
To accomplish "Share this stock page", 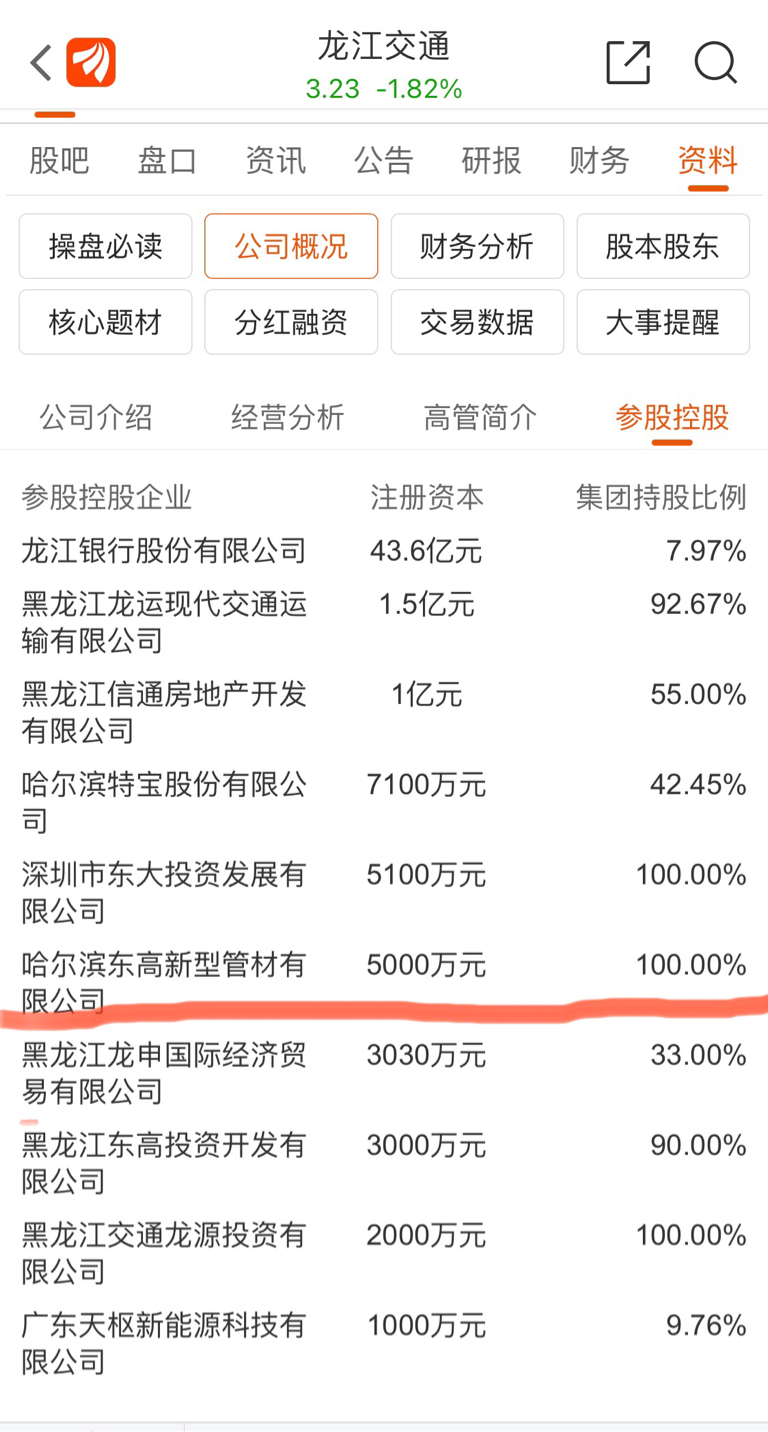I will 629,63.
